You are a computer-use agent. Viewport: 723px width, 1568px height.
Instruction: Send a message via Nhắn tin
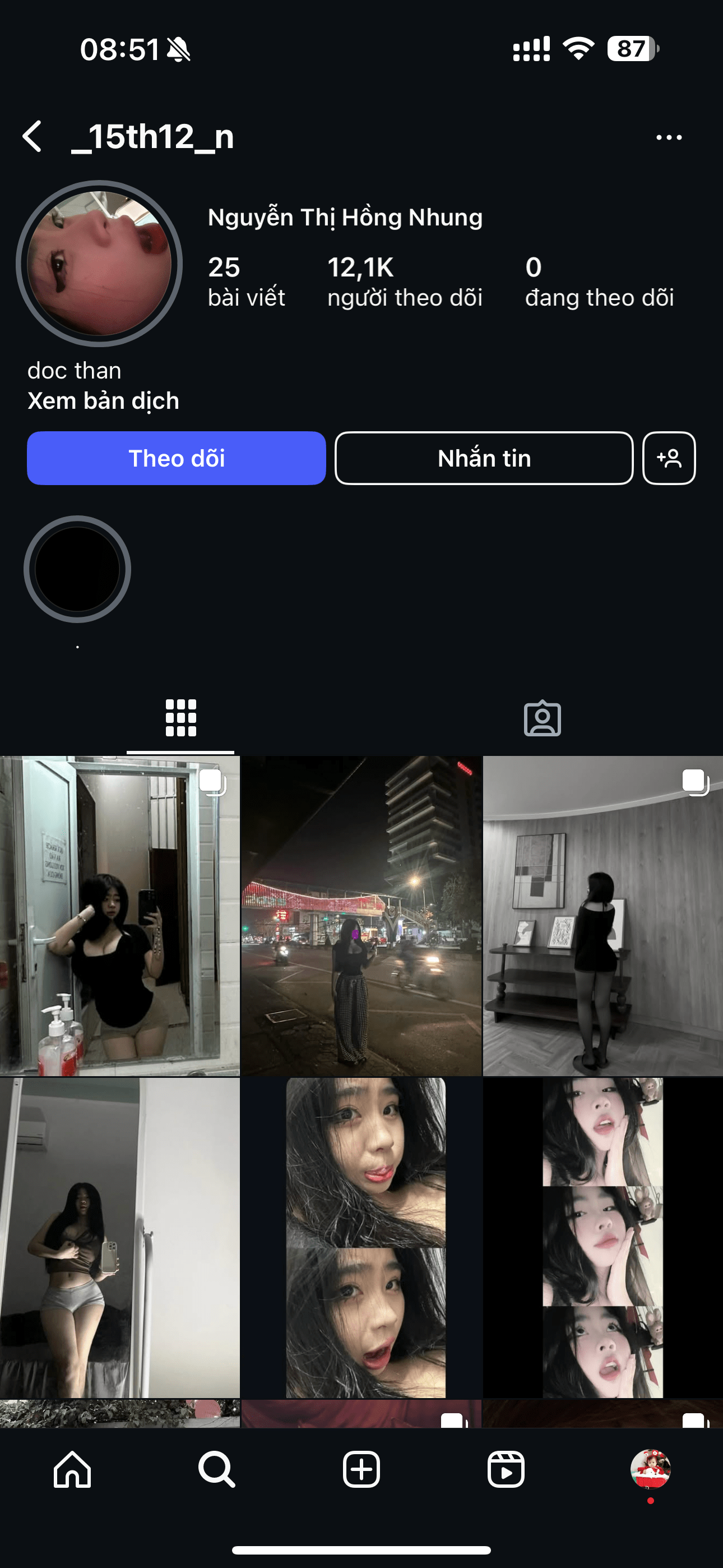click(x=484, y=458)
